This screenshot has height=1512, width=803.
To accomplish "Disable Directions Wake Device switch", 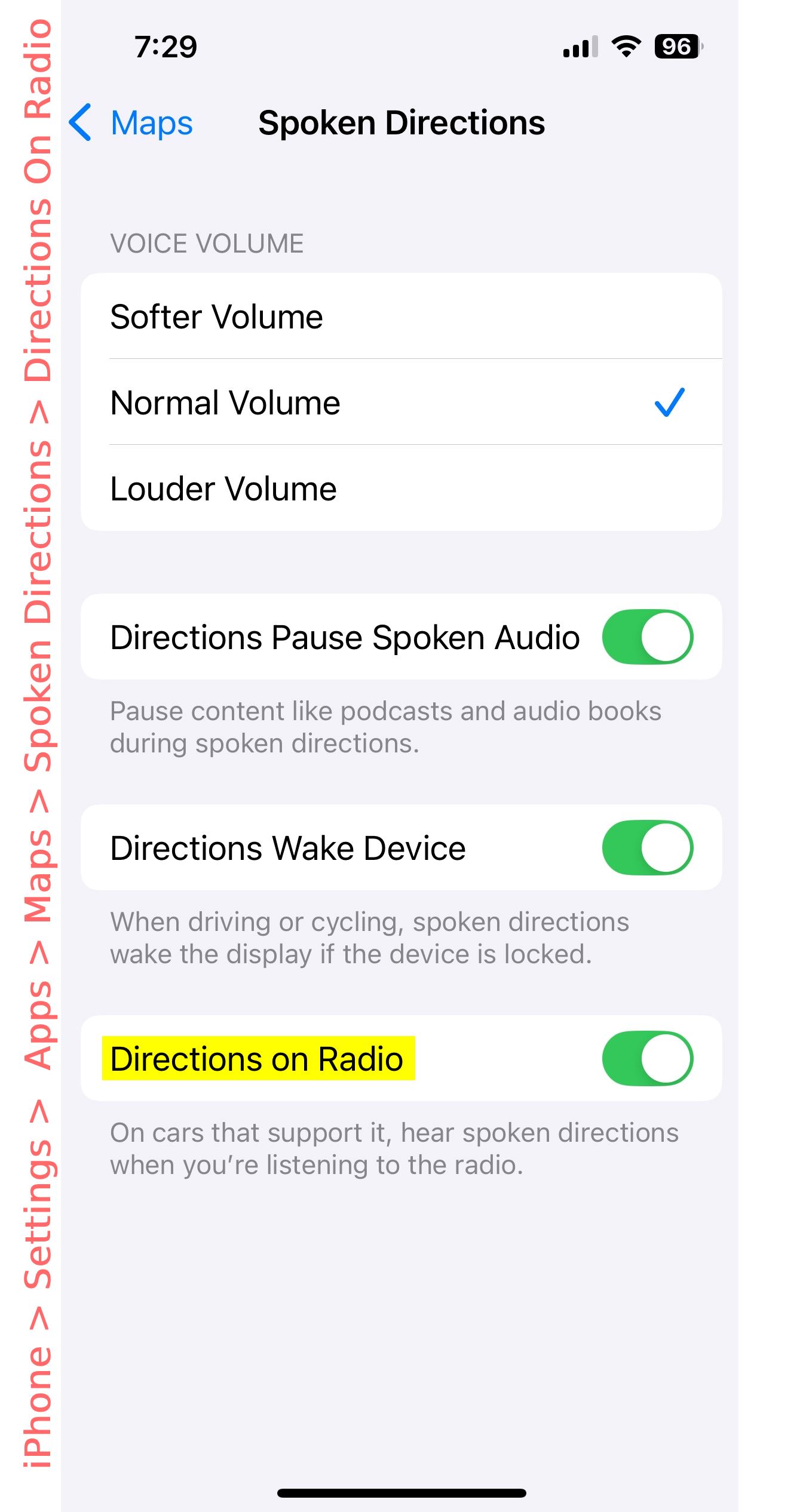I will [x=648, y=847].
